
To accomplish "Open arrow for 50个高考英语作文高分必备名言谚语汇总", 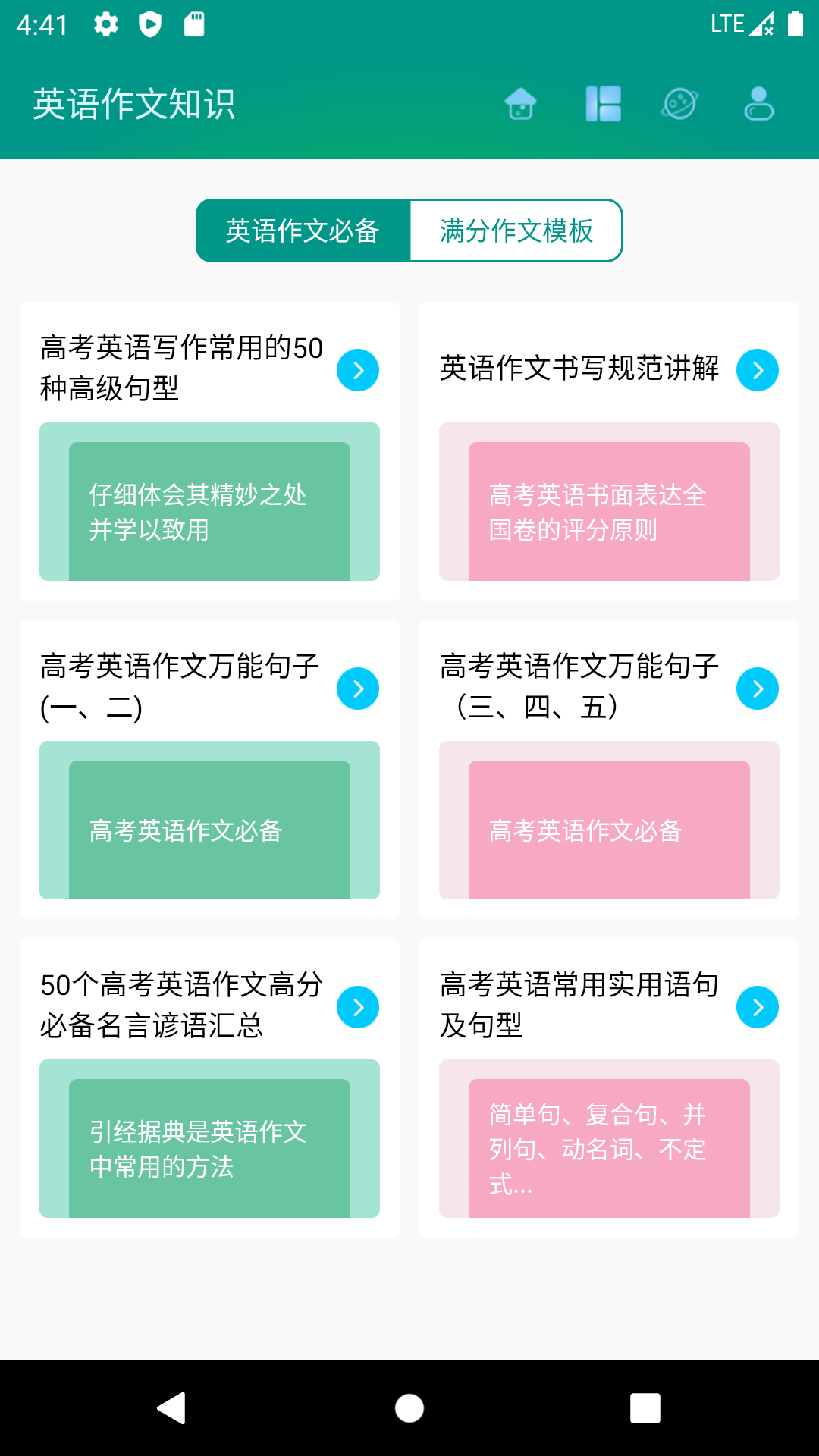I will pyautogui.click(x=358, y=1007).
